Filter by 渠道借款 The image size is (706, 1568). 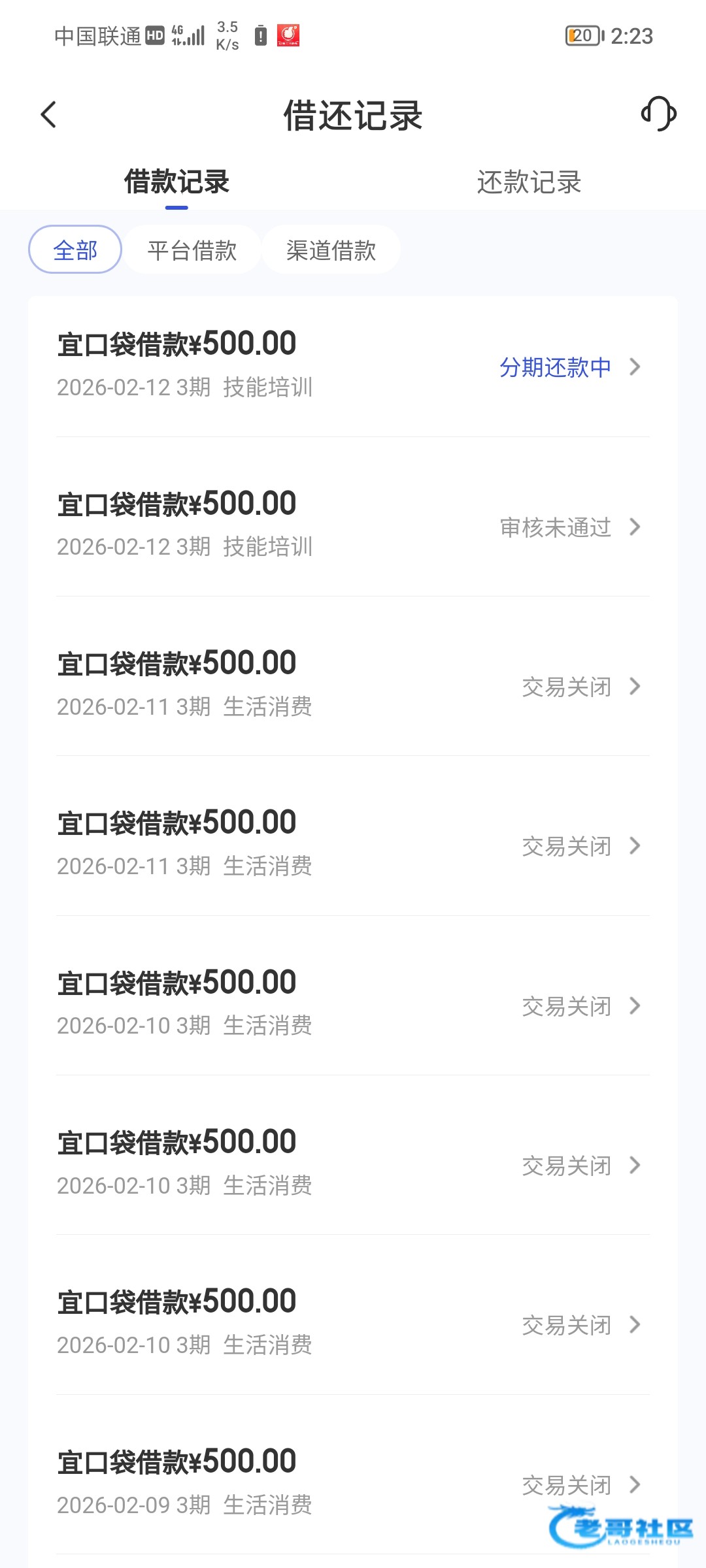pos(331,250)
